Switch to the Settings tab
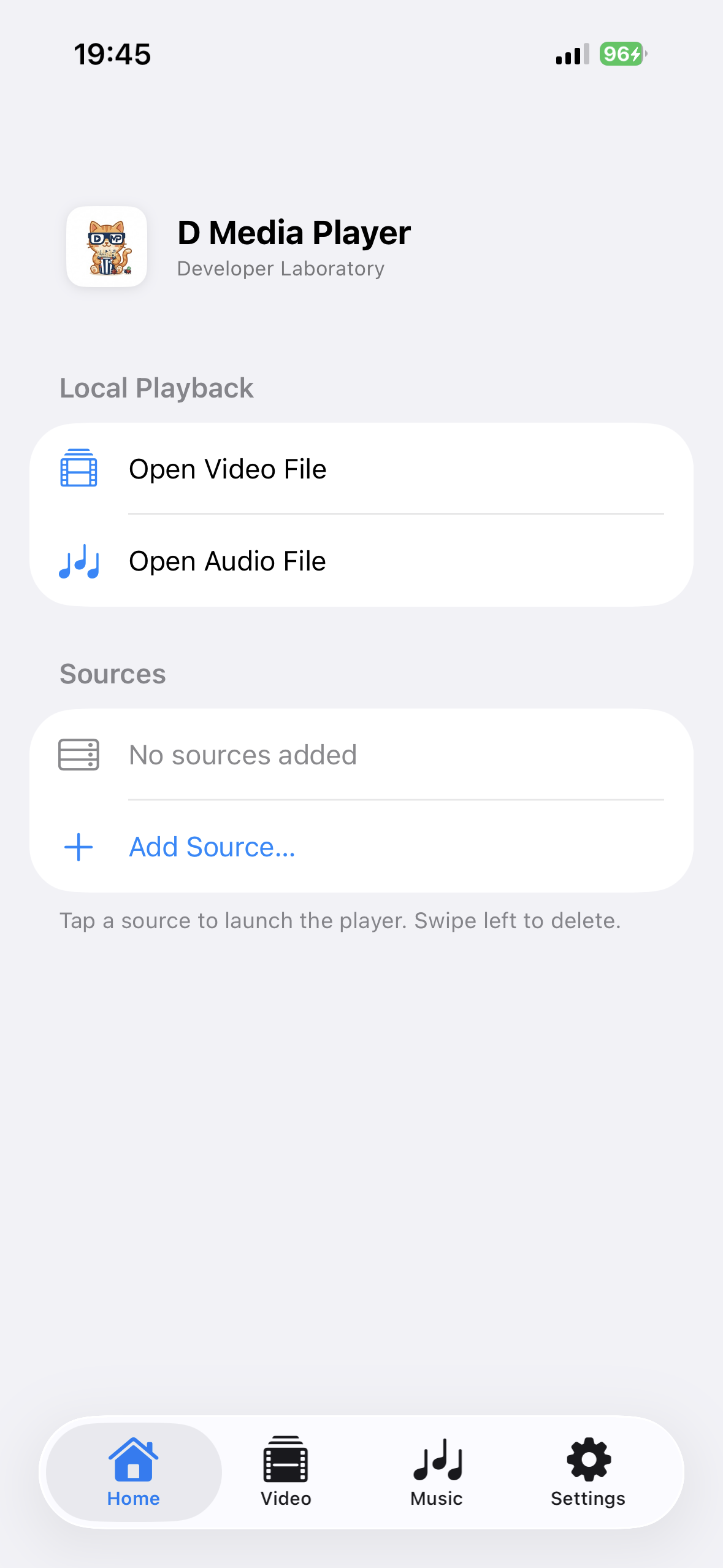The image size is (723, 1568). [587, 1472]
